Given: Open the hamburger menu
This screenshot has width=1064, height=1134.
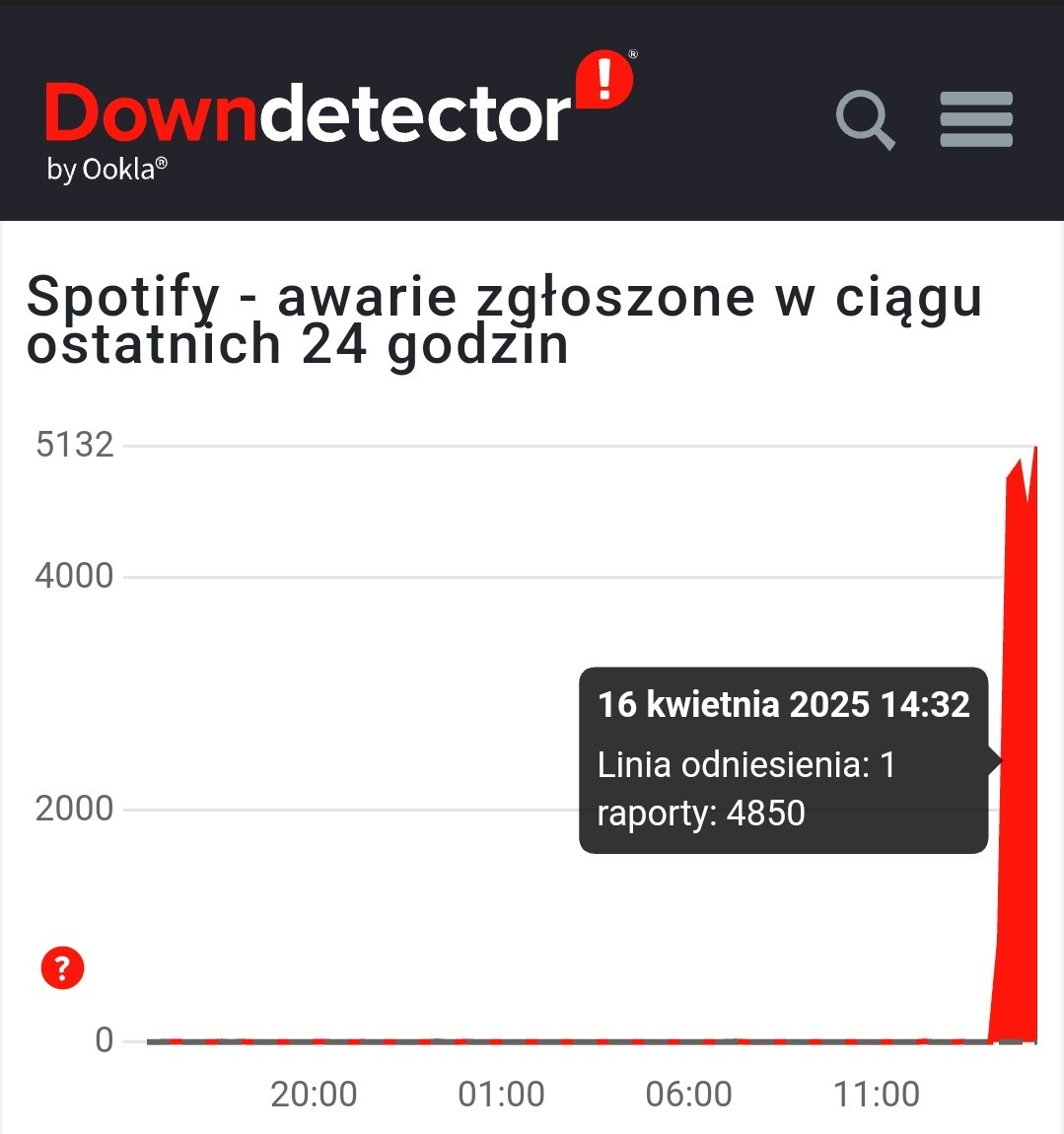Looking at the screenshot, I should pos(976,119).
